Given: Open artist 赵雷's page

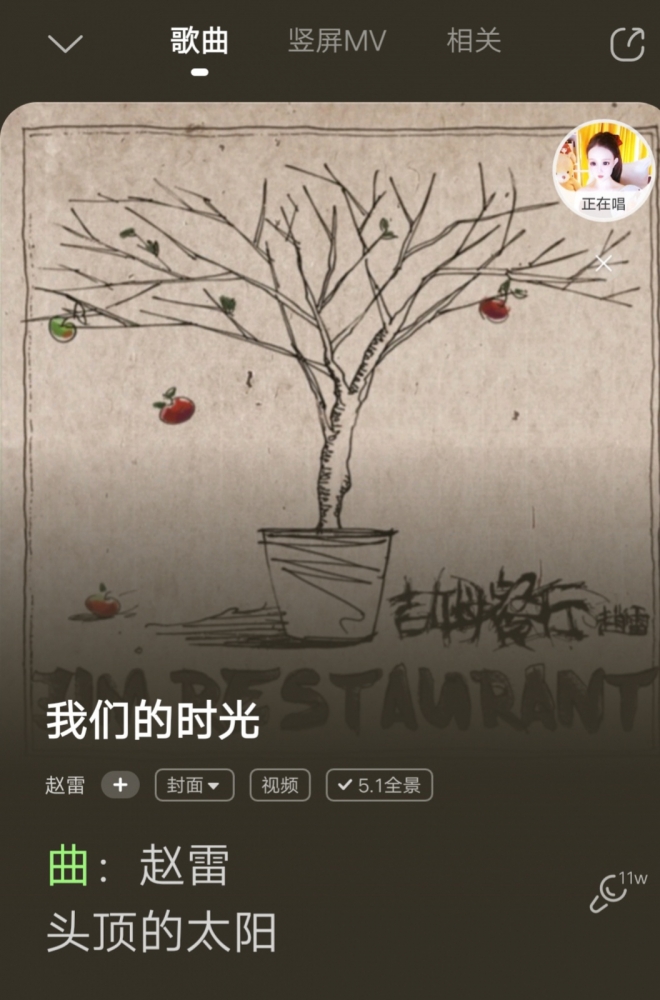Looking at the screenshot, I should point(65,785).
